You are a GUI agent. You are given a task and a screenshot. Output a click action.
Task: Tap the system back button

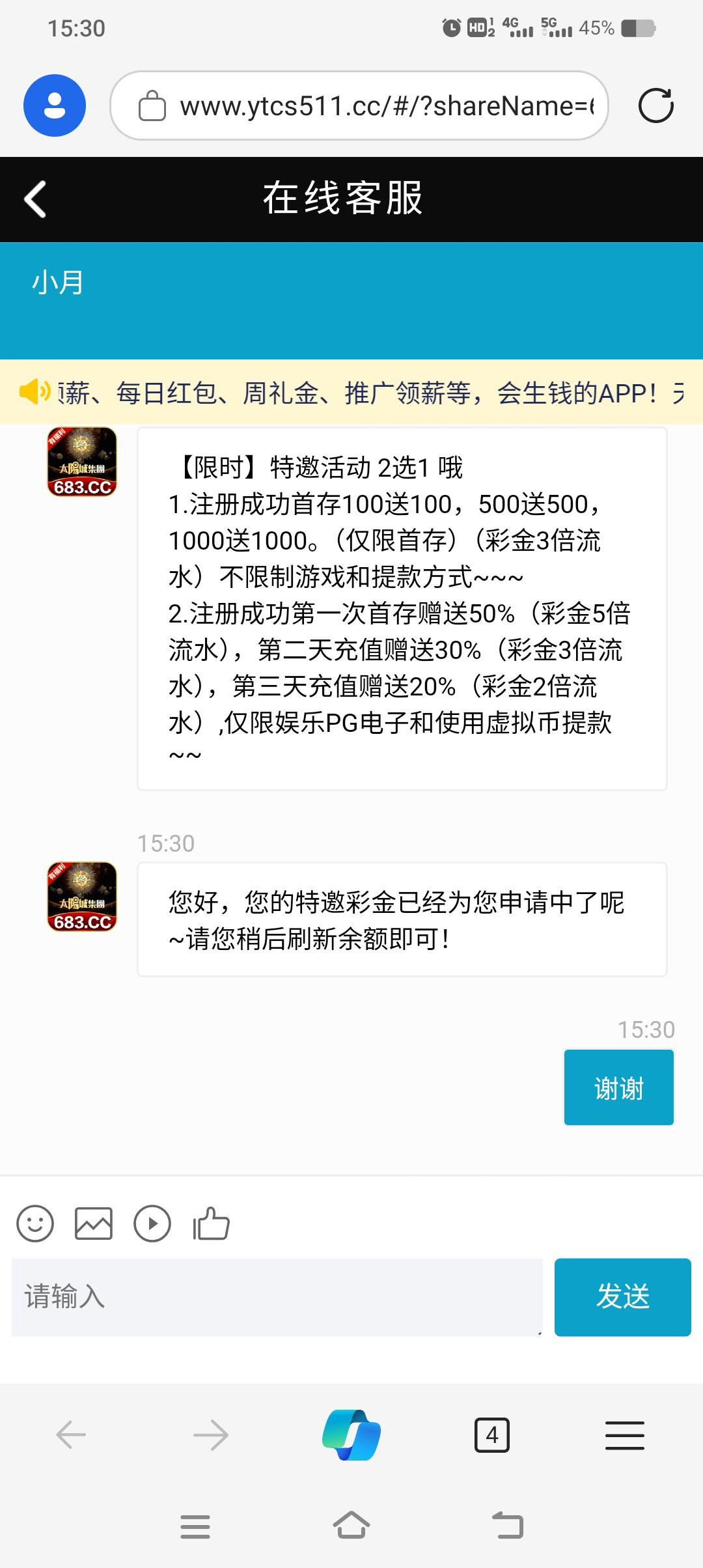[508, 1526]
